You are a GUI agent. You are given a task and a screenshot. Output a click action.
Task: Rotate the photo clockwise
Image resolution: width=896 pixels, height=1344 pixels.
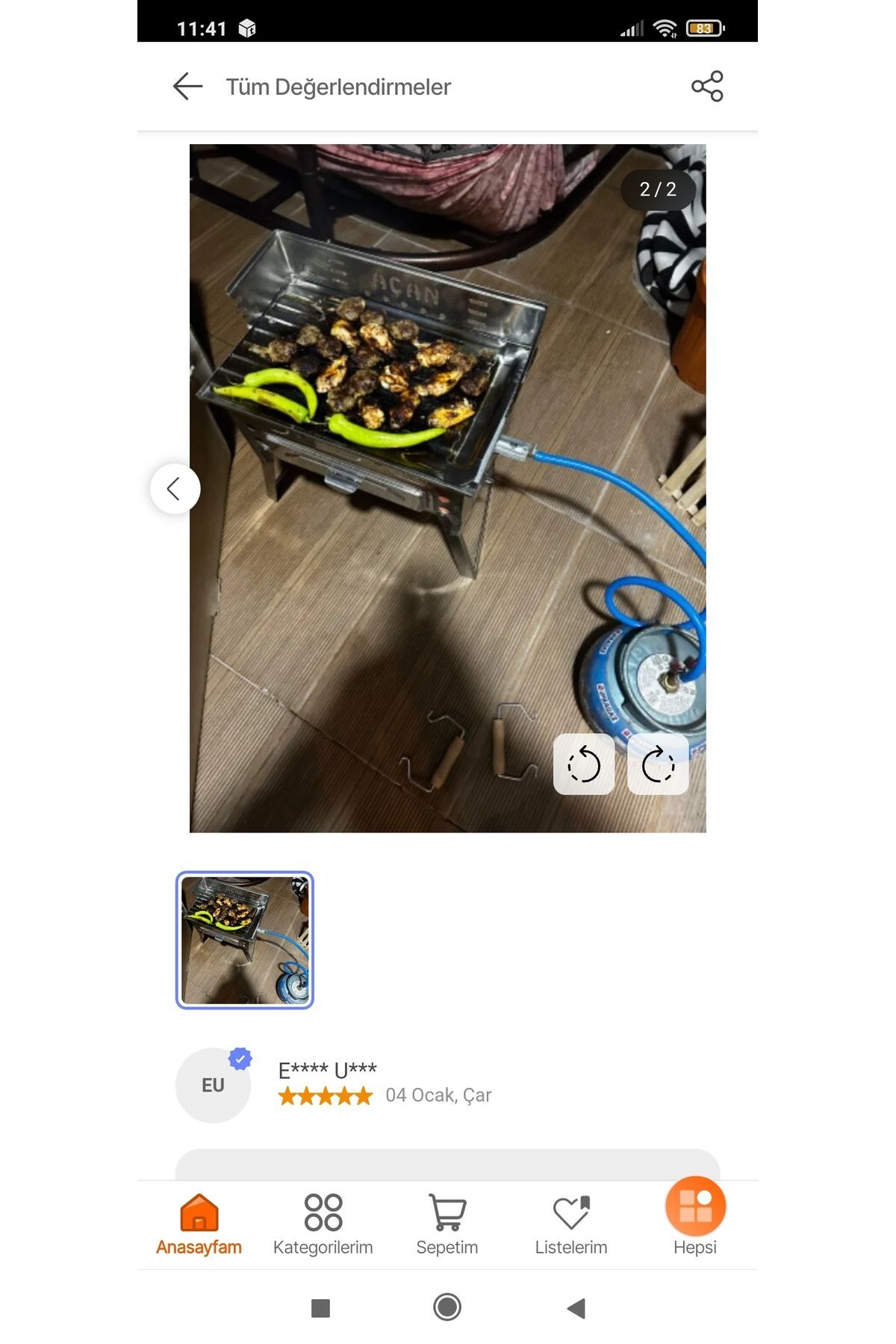point(658,765)
